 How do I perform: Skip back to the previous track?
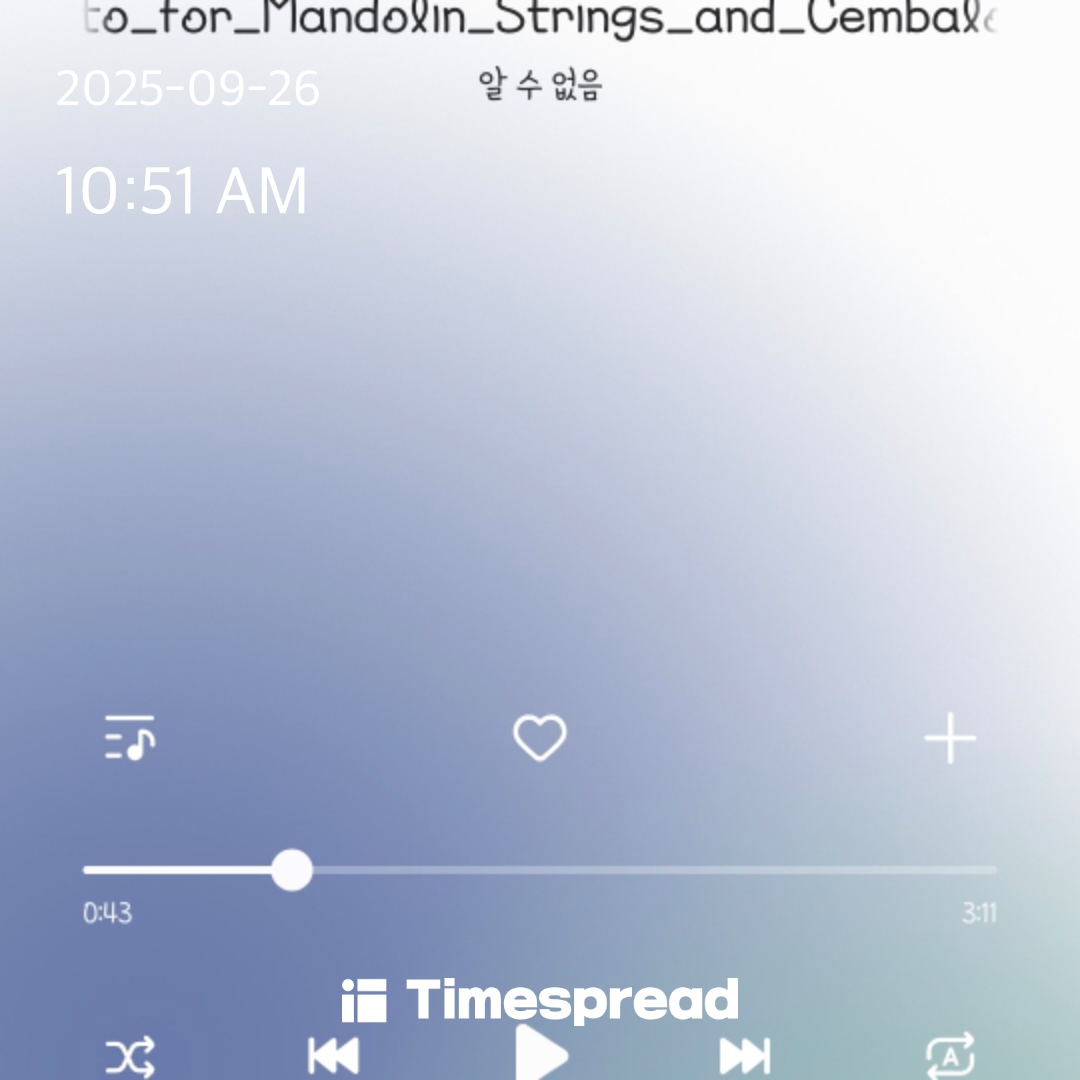coord(334,1056)
